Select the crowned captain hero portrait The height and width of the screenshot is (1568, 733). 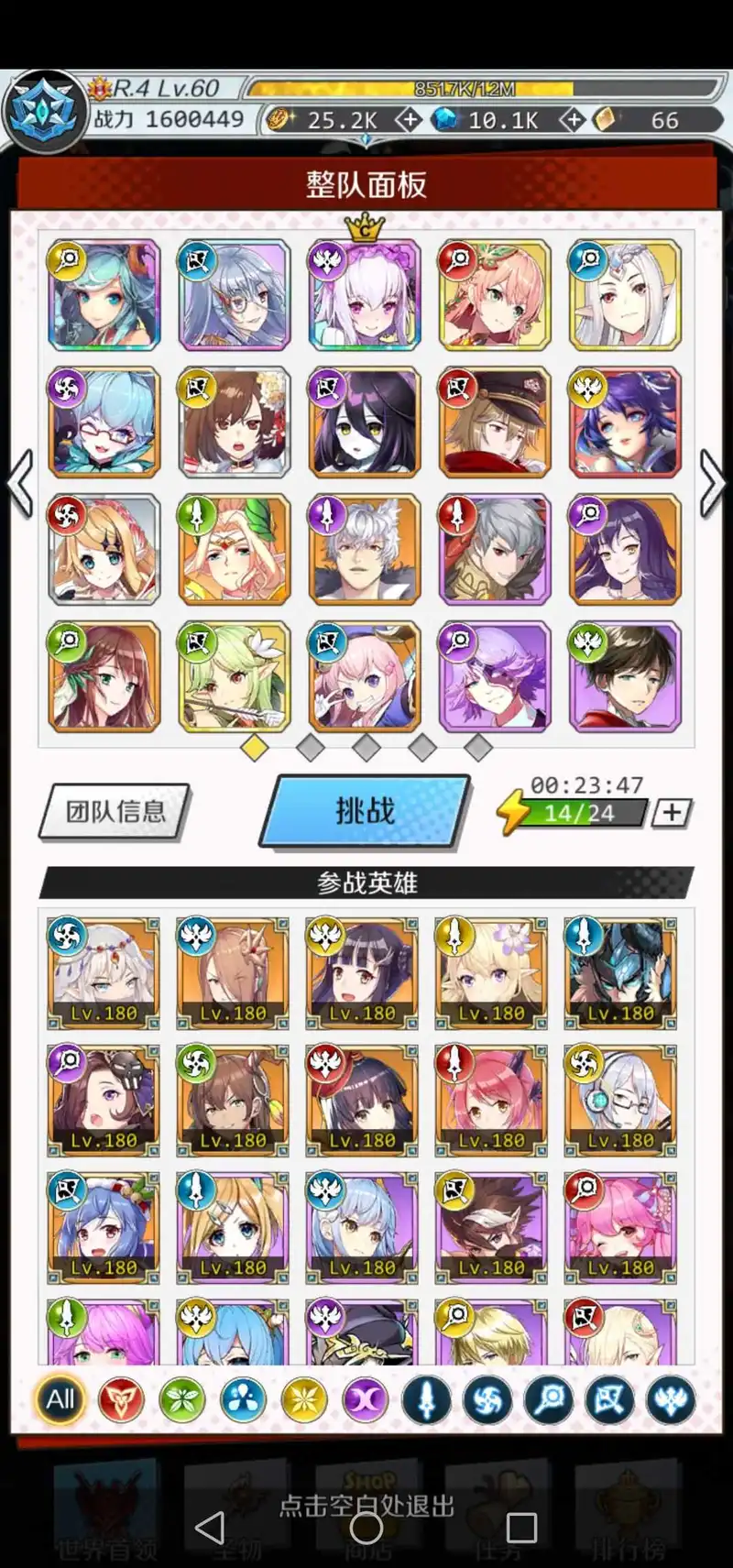point(364,295)
